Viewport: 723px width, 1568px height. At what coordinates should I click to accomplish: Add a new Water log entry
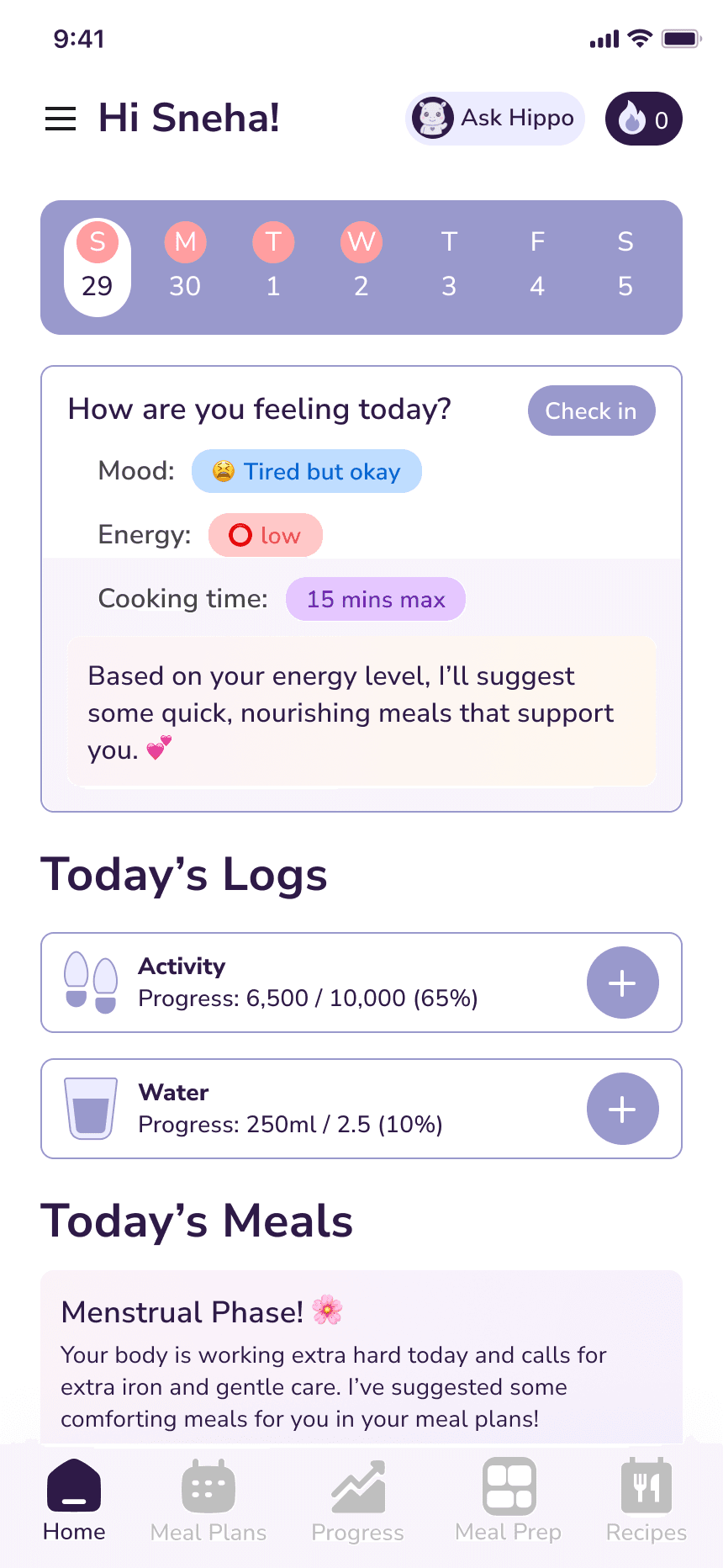622,1109
